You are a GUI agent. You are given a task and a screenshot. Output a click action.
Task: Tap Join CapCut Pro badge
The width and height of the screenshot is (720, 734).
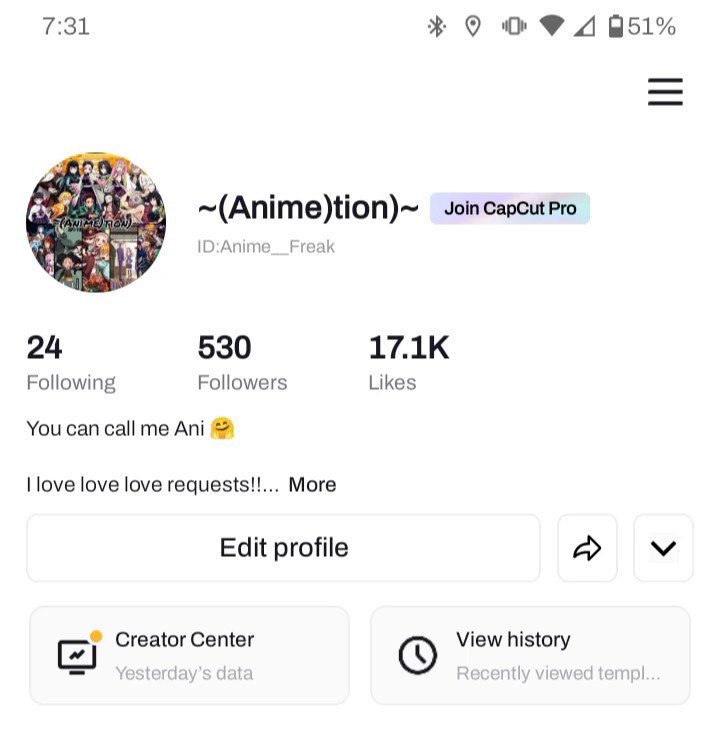[x=510, y=208]
